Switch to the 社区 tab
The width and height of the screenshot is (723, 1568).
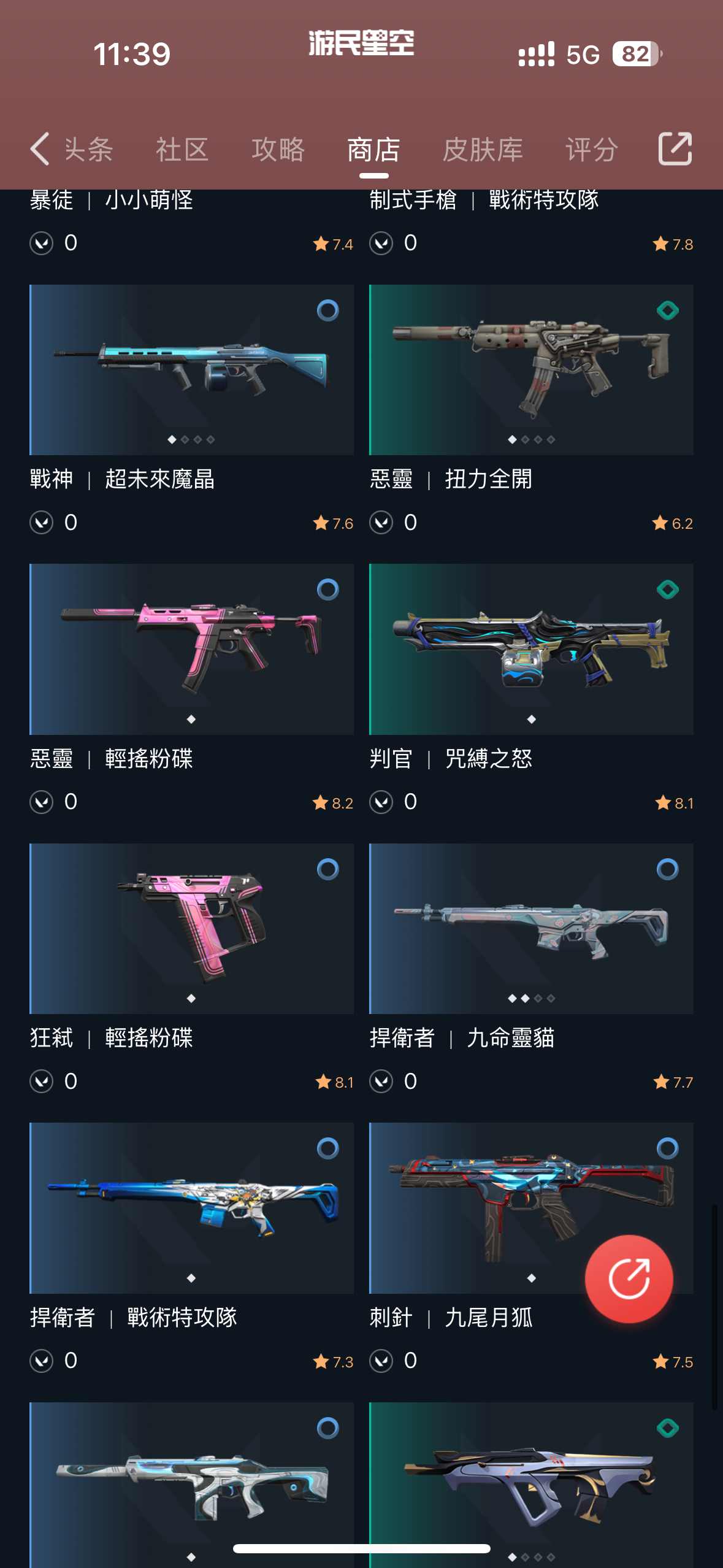coord(182,150)
